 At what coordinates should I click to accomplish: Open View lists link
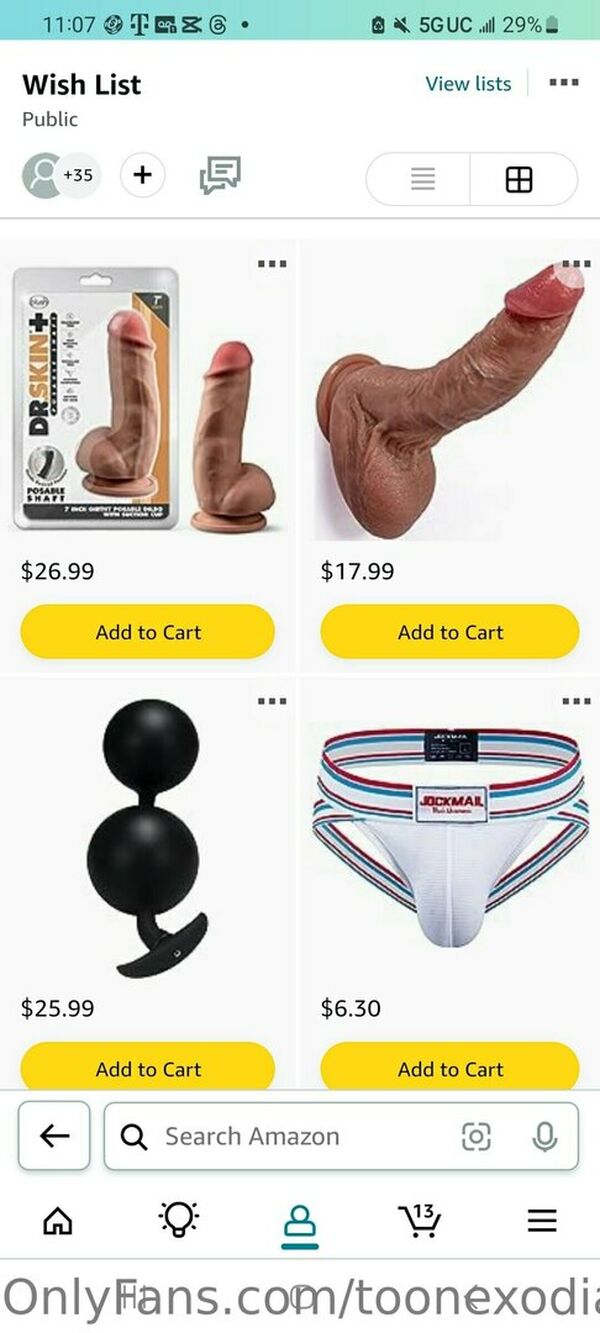coord(468,84)
